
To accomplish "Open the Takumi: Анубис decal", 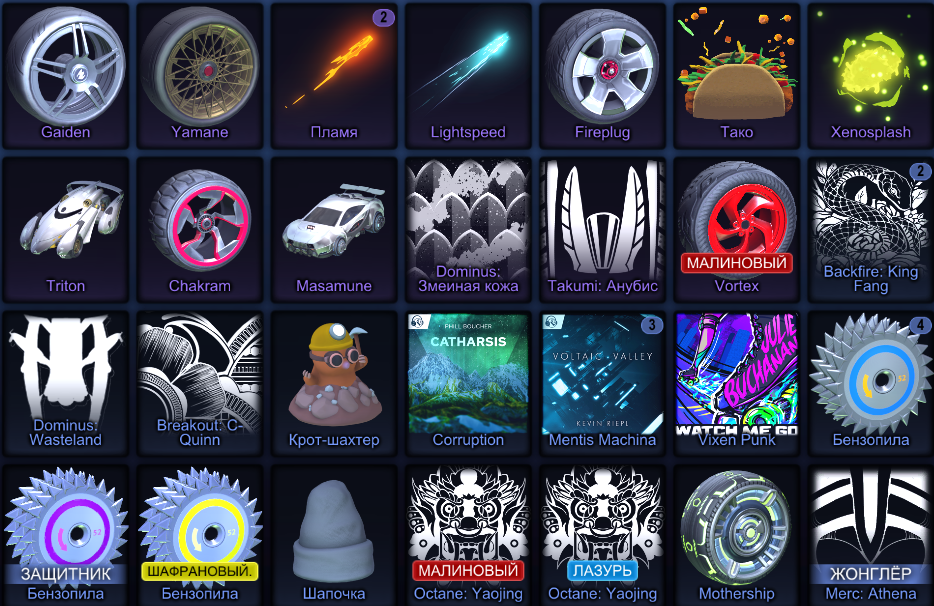I will tap(602, 226).
